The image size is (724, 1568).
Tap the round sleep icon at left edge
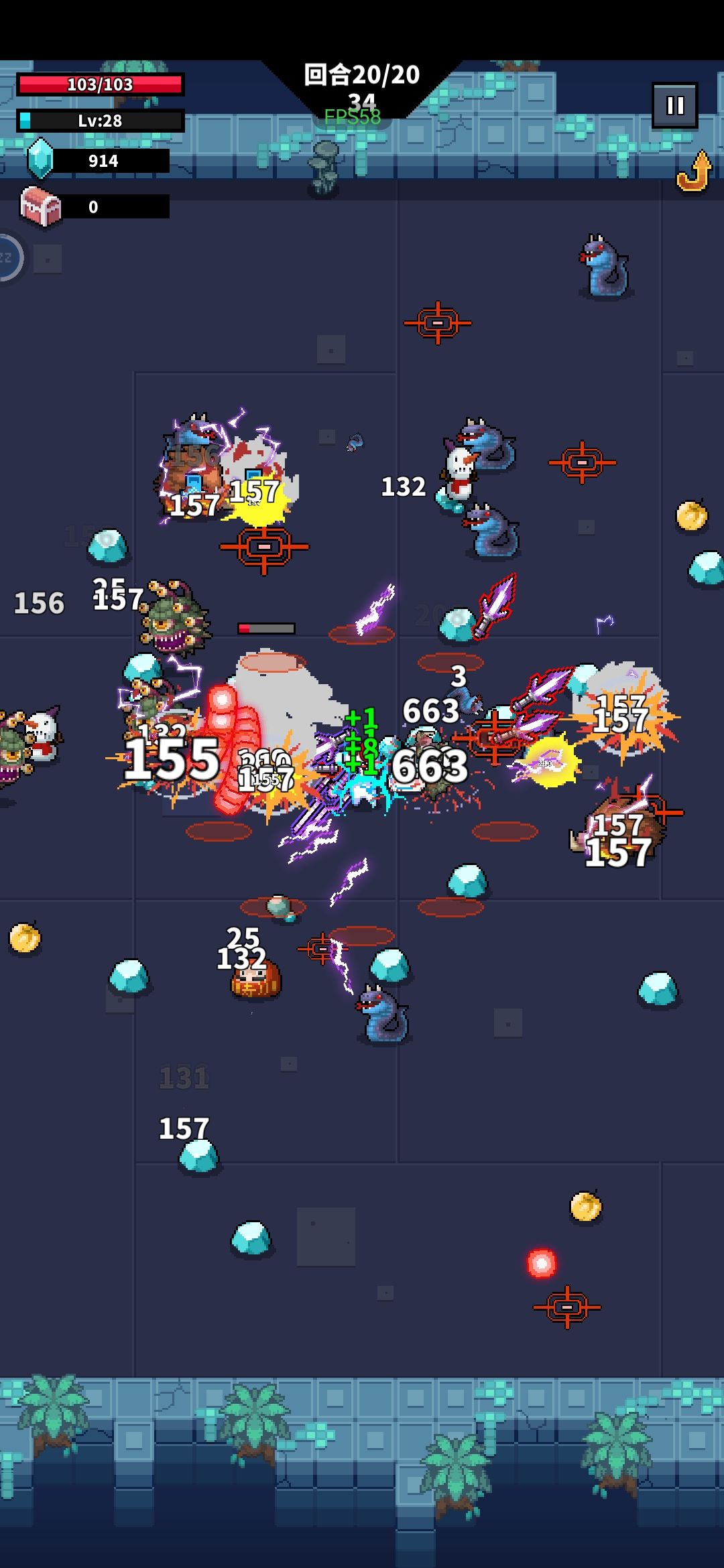click(x=9, y=257)
